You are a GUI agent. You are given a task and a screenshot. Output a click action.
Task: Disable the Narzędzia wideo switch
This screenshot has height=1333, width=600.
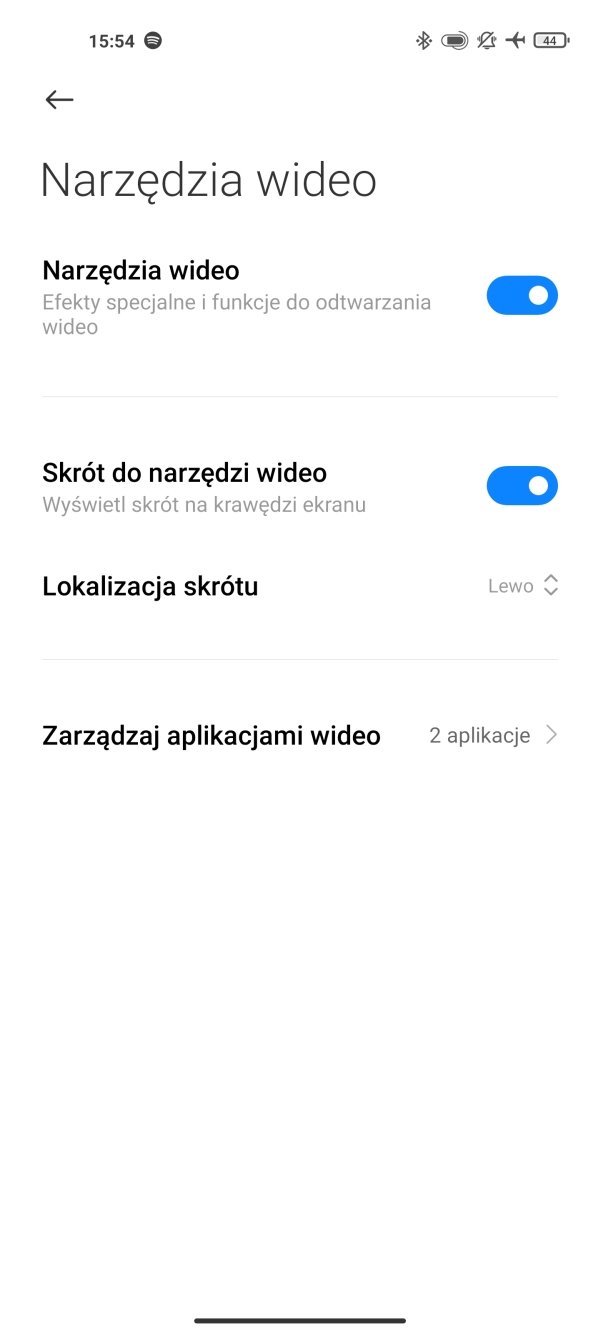521,296
